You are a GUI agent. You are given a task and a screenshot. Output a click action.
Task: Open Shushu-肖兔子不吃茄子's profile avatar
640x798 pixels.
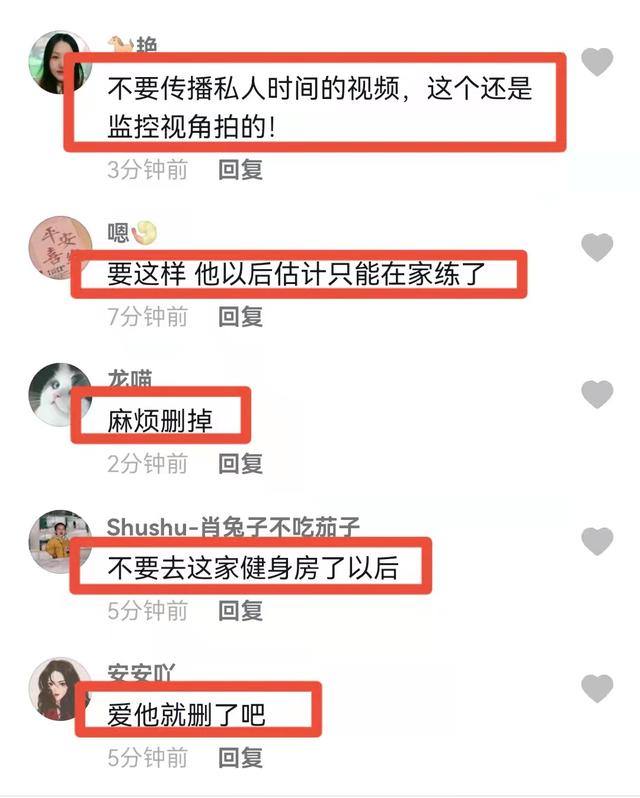click(x=60, y=541)
